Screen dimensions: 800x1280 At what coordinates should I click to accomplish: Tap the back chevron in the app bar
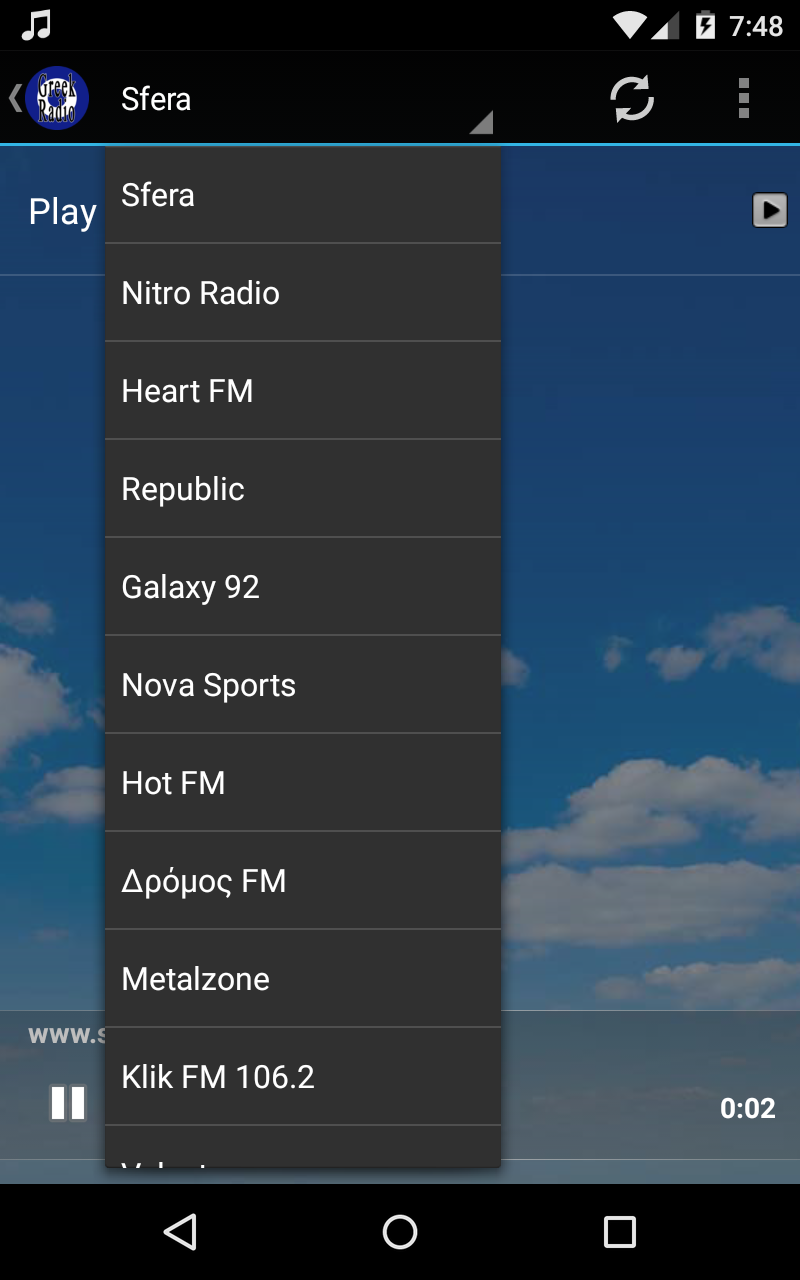pyautogui.click(x=13, y=98)
